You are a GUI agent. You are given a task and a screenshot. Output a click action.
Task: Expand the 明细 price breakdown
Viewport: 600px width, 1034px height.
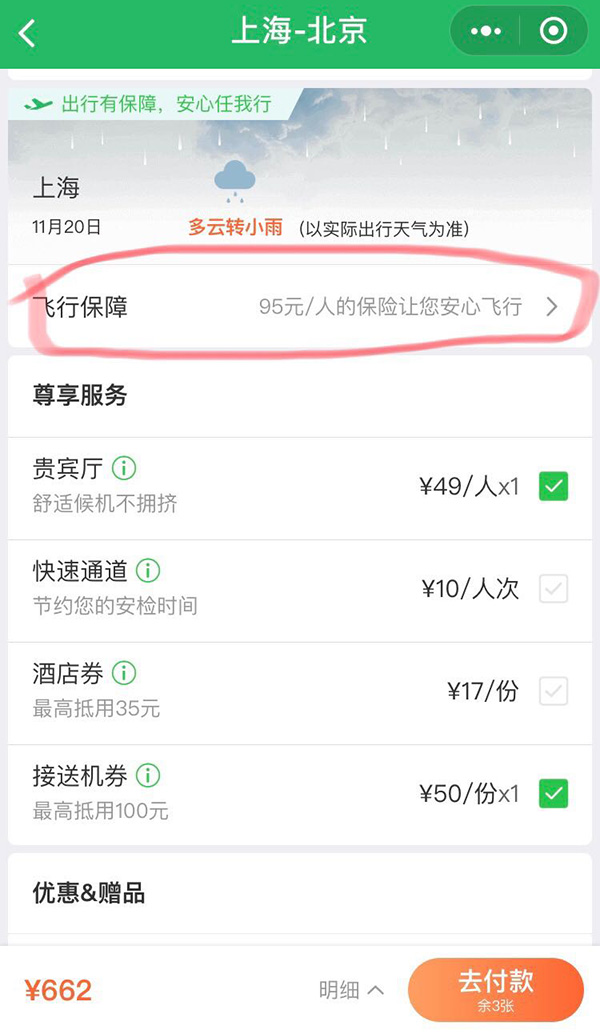click(x=351, y=990)
